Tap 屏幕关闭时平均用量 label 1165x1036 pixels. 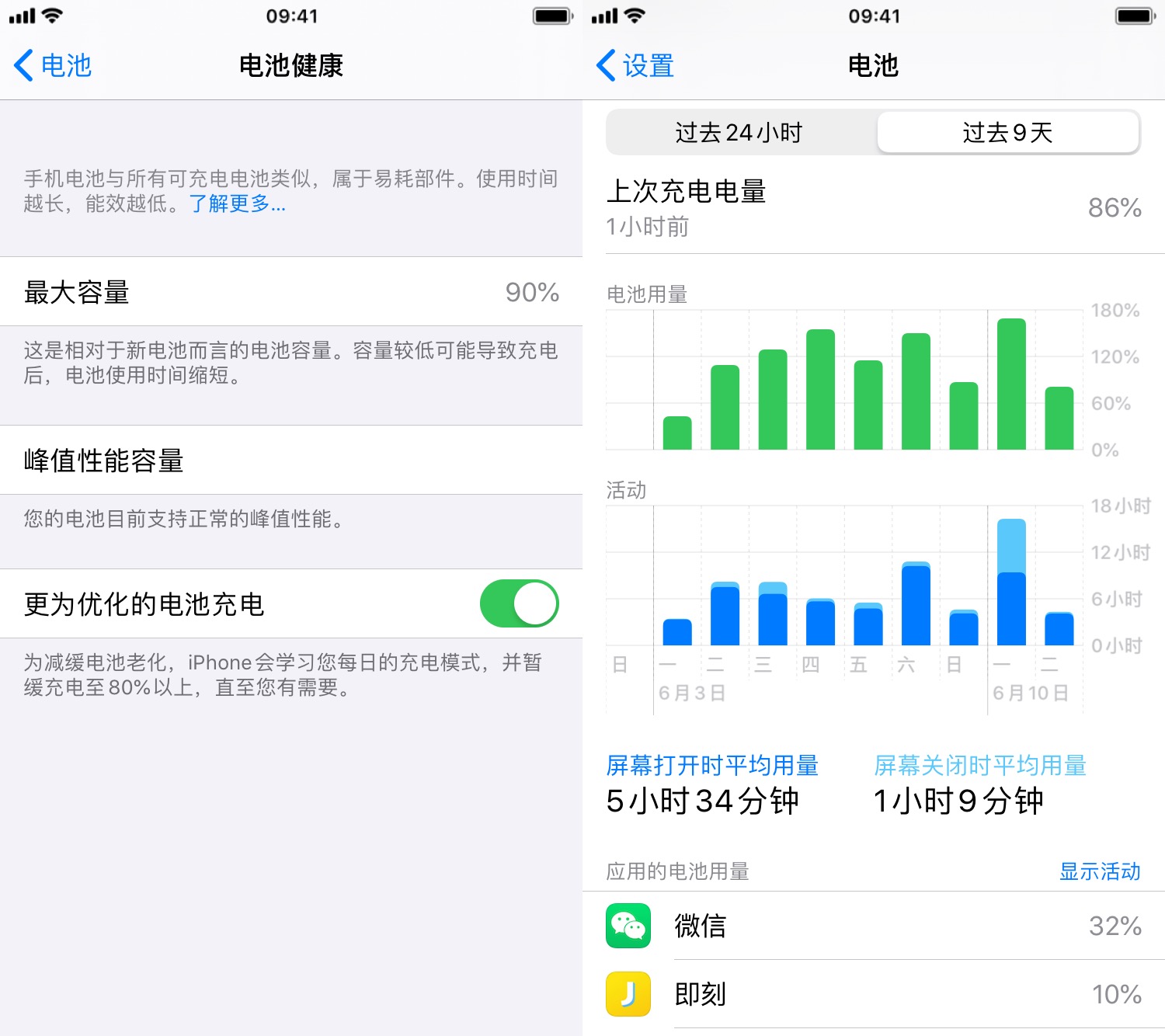click(x=979, y=766)
